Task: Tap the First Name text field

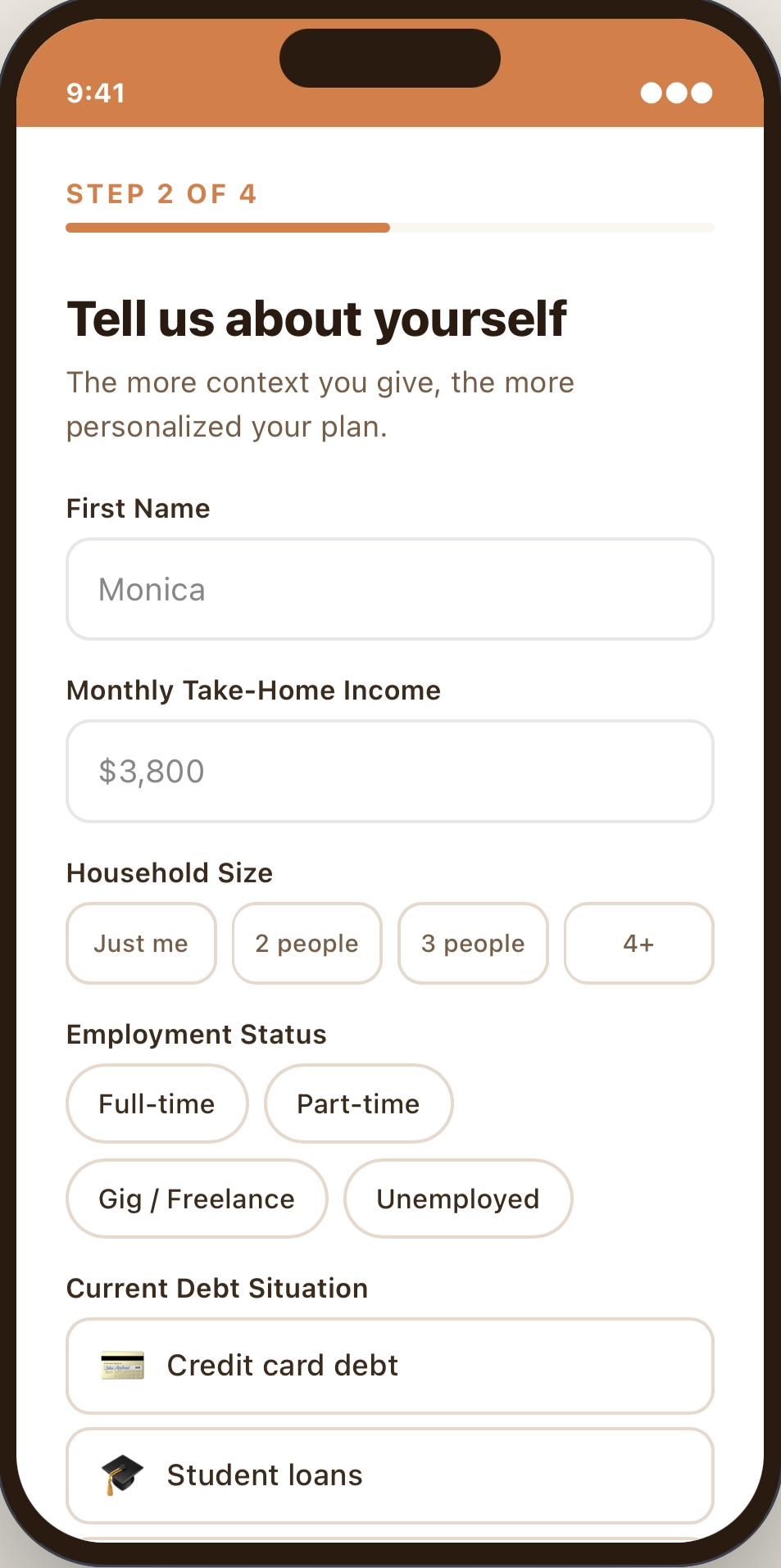Action: coord(389,589)
